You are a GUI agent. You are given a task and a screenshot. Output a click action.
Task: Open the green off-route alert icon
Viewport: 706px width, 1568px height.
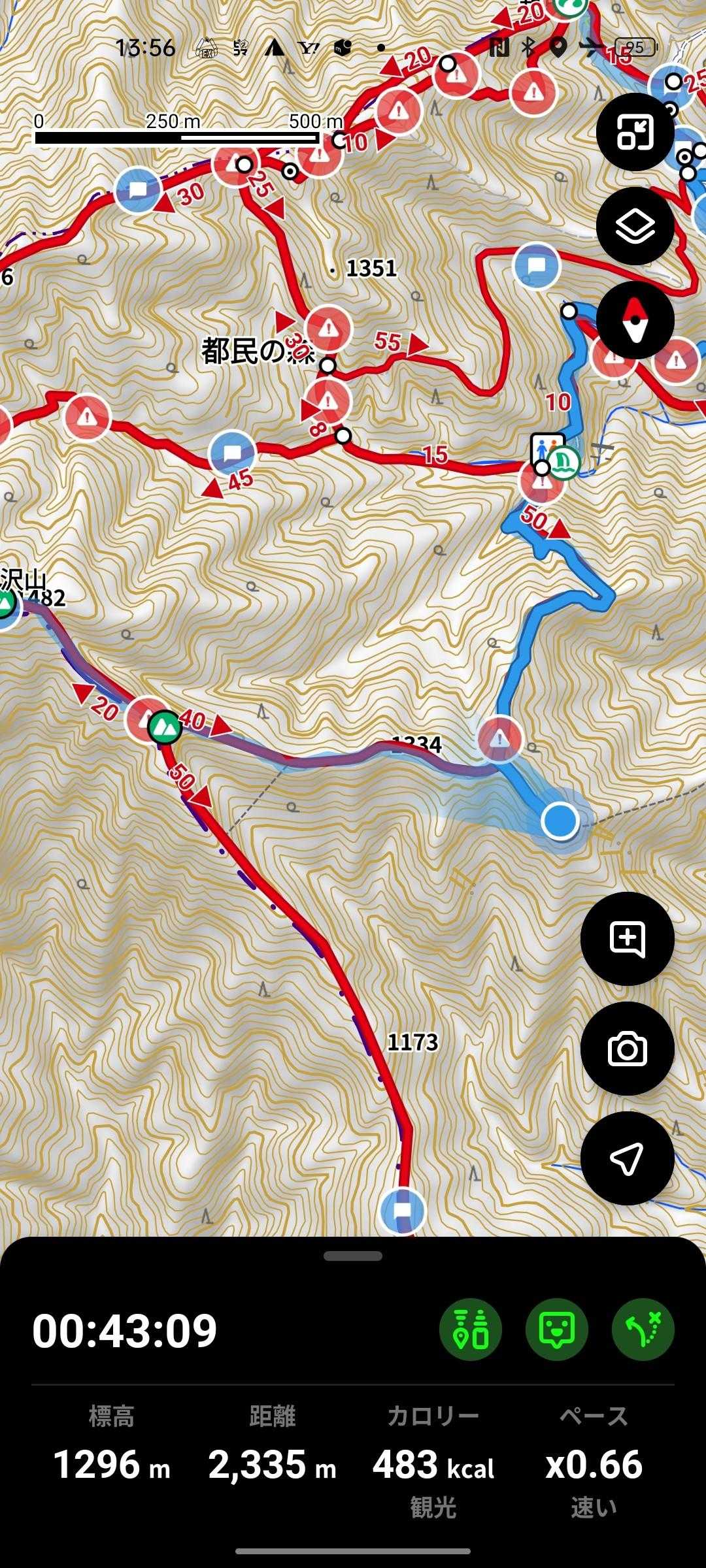click(x=643, y=1330)
